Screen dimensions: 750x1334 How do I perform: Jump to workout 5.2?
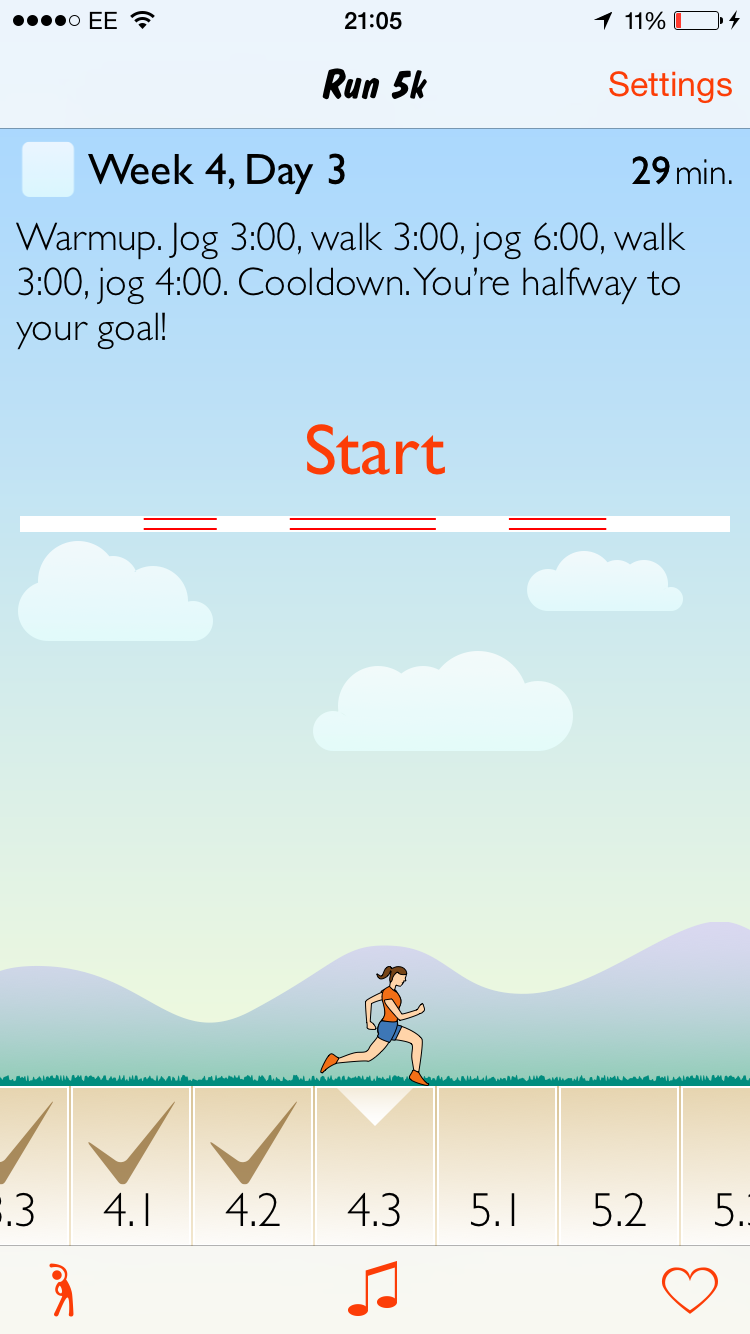[618, 1167]
